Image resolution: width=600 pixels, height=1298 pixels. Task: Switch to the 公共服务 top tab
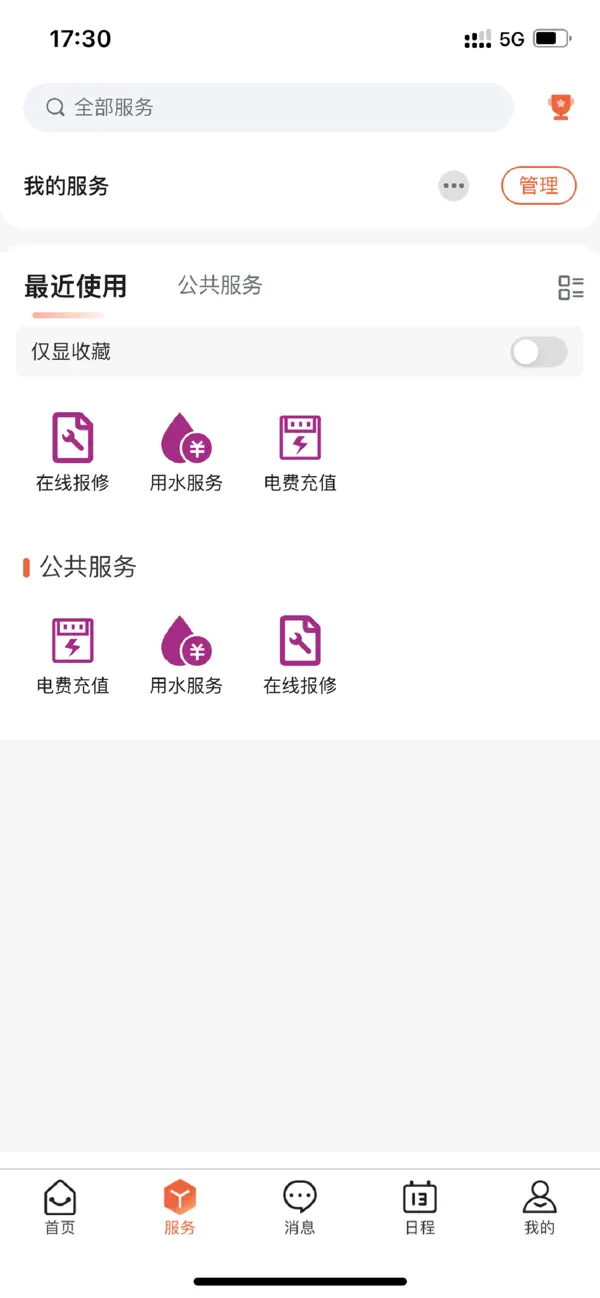pyautogui.click(x=220, y=286)
